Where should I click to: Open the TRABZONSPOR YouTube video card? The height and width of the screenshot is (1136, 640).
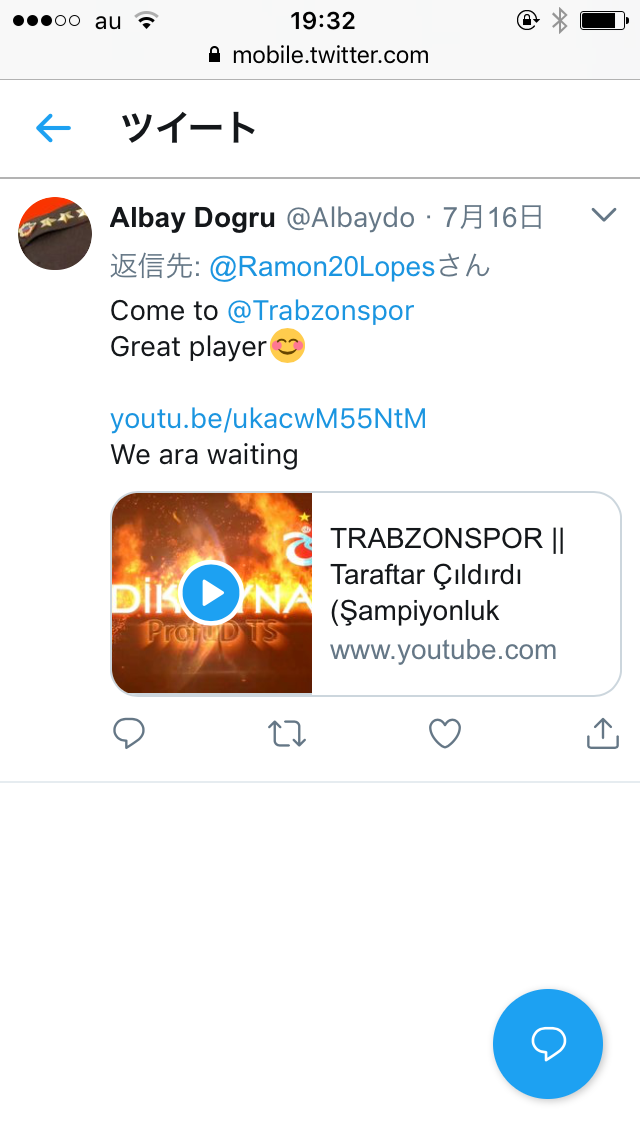point(366,593)
